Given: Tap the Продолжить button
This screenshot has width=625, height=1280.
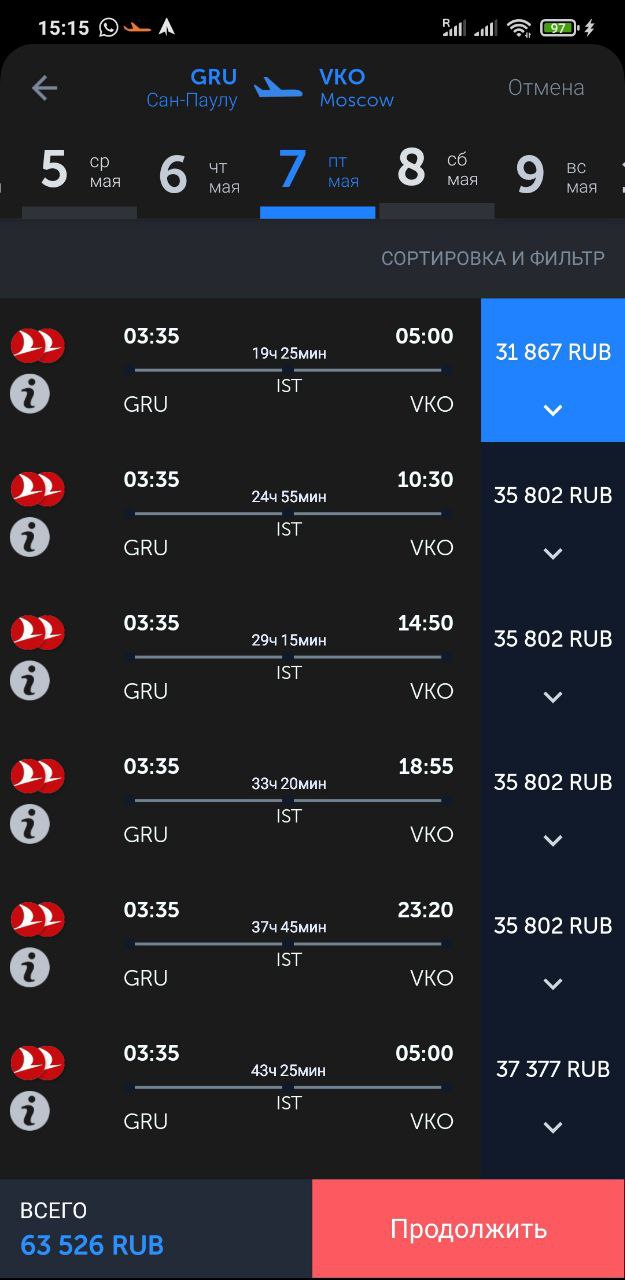Looking at the screenshot, I should pos(468,1229).
